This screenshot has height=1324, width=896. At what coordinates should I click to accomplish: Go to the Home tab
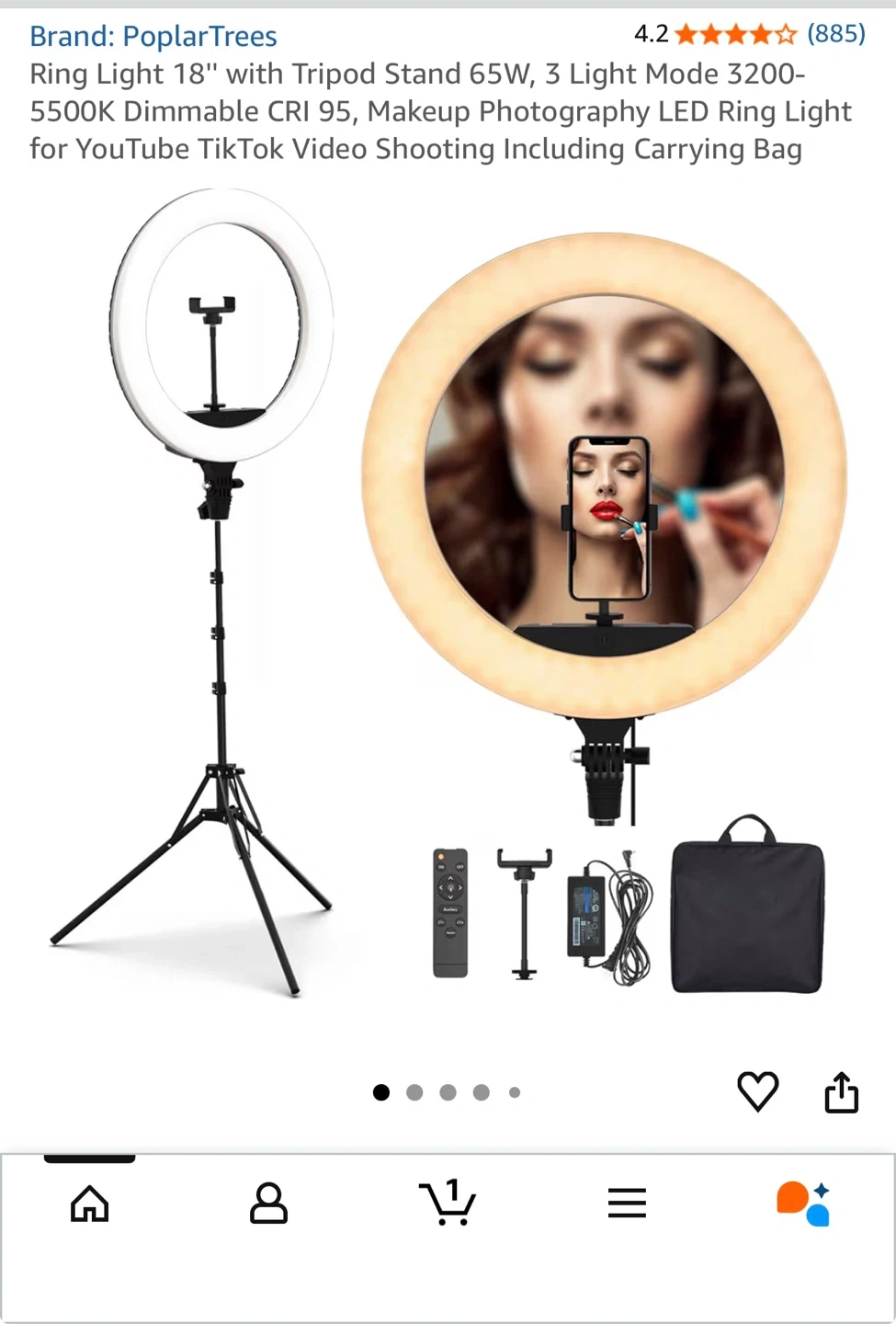click(90, 1203)
